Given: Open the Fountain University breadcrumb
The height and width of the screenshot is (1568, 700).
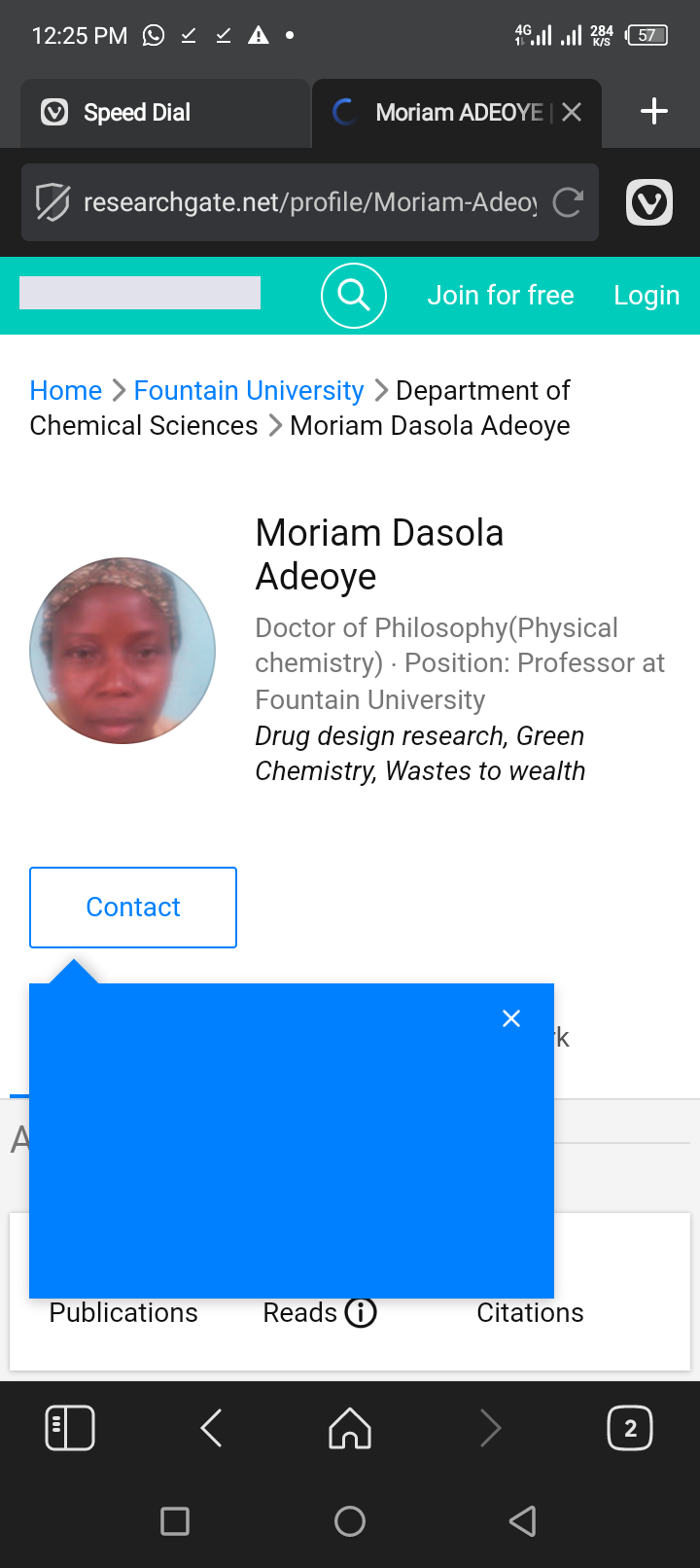Looking at the screenshot, I should click(249, 391).
